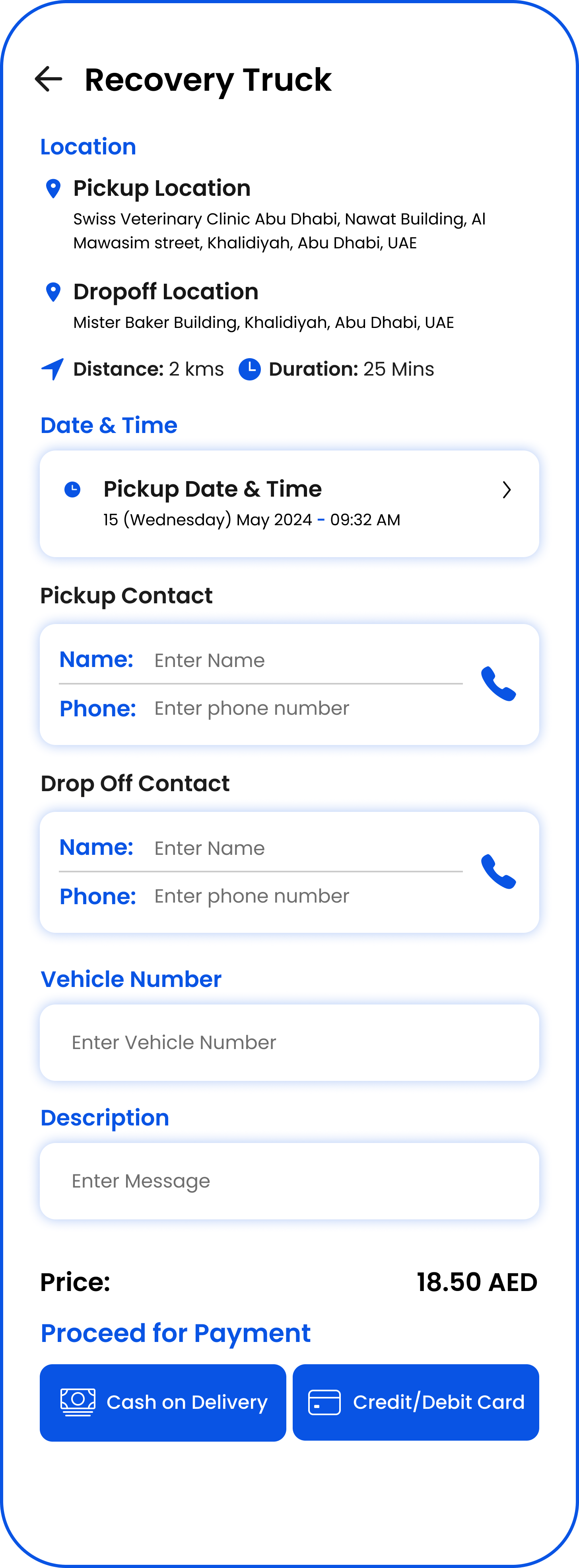Viewport: 579px width, 1568px height.
Task: Focus the Drop Off Contact phone field
Action: tap(304, 896)
